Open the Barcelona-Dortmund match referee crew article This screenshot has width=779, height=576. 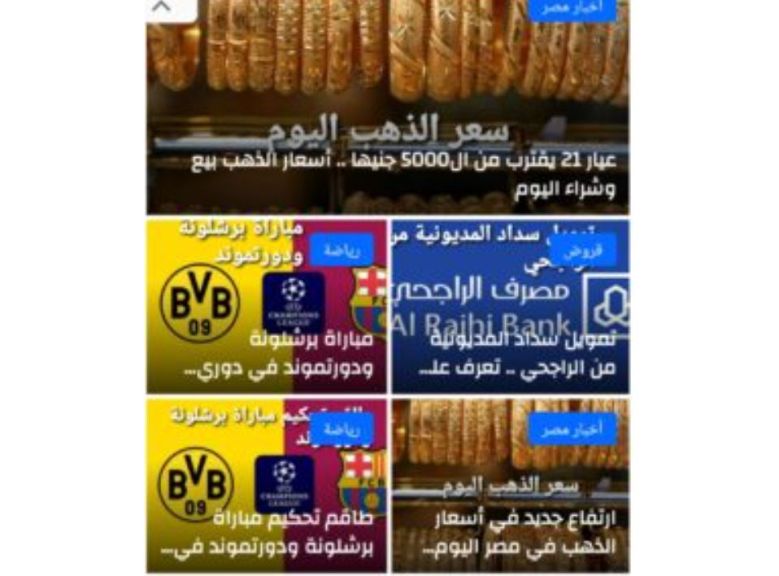267,533
